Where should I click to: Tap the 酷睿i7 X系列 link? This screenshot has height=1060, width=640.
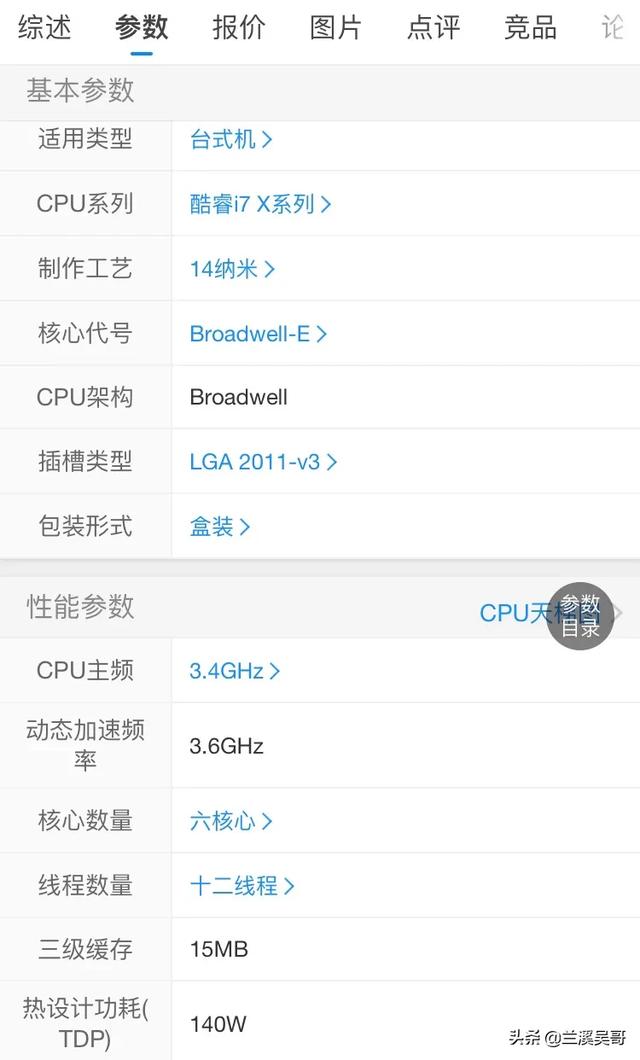(260, 204)
